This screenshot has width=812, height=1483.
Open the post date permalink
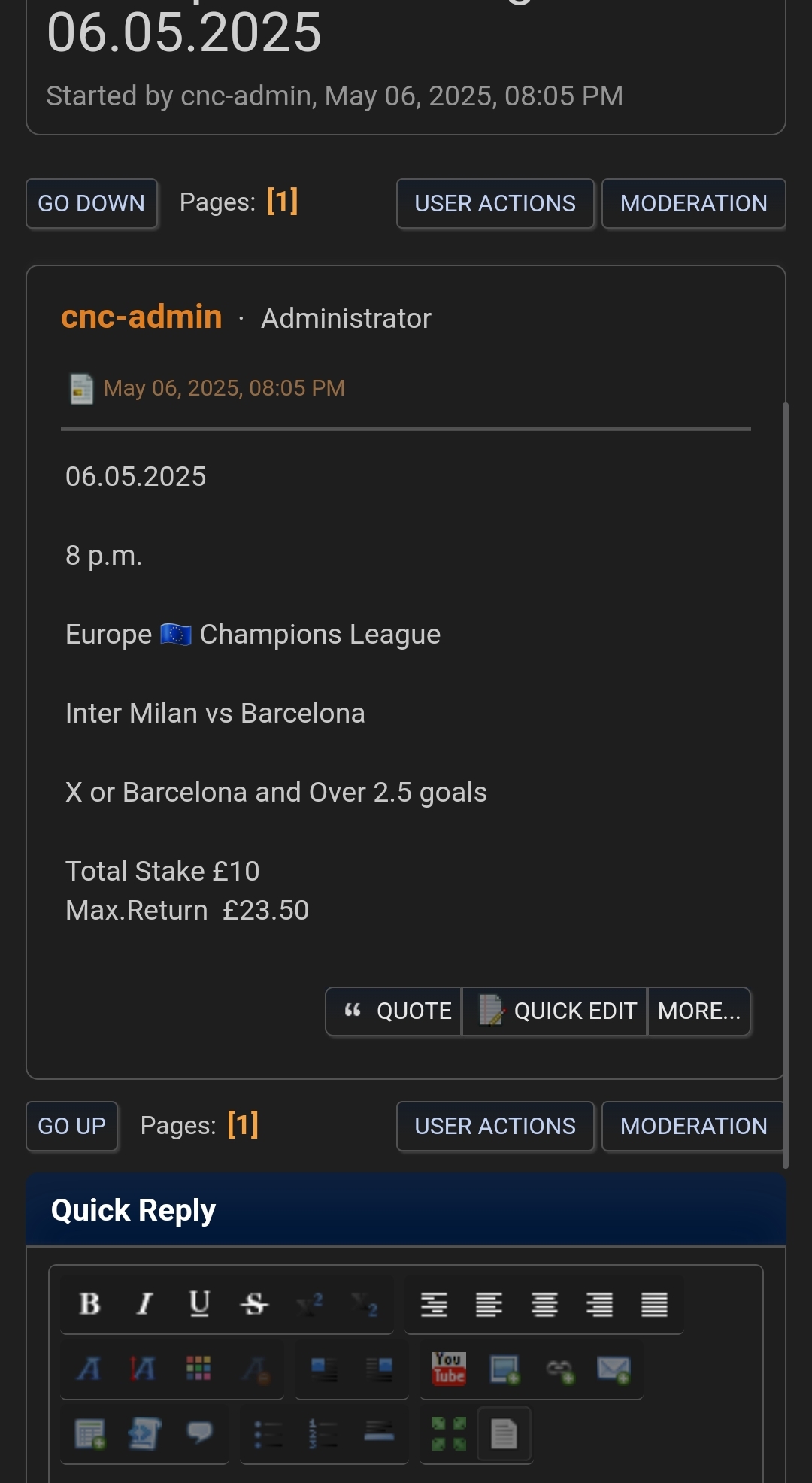[x=224, y=388]
